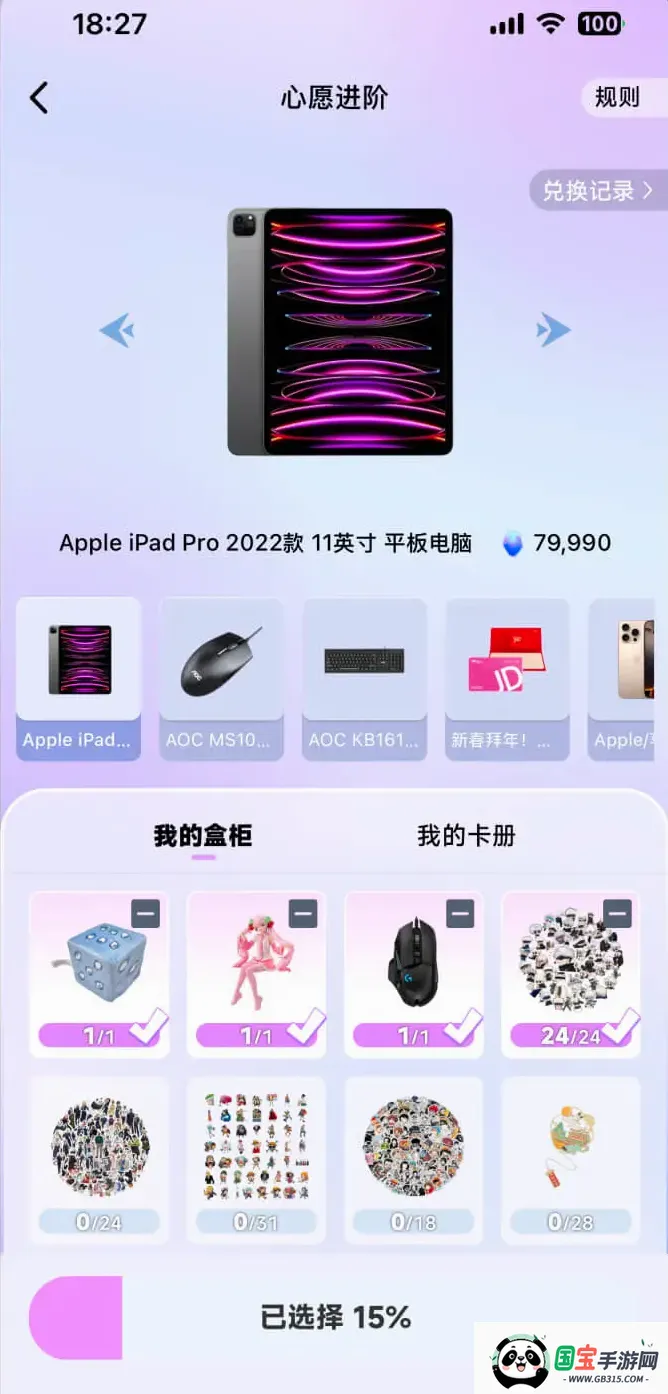Select the AOC MS10 mouse prize
Viewport: 668px width, 1394px height.
click(221, 678)
